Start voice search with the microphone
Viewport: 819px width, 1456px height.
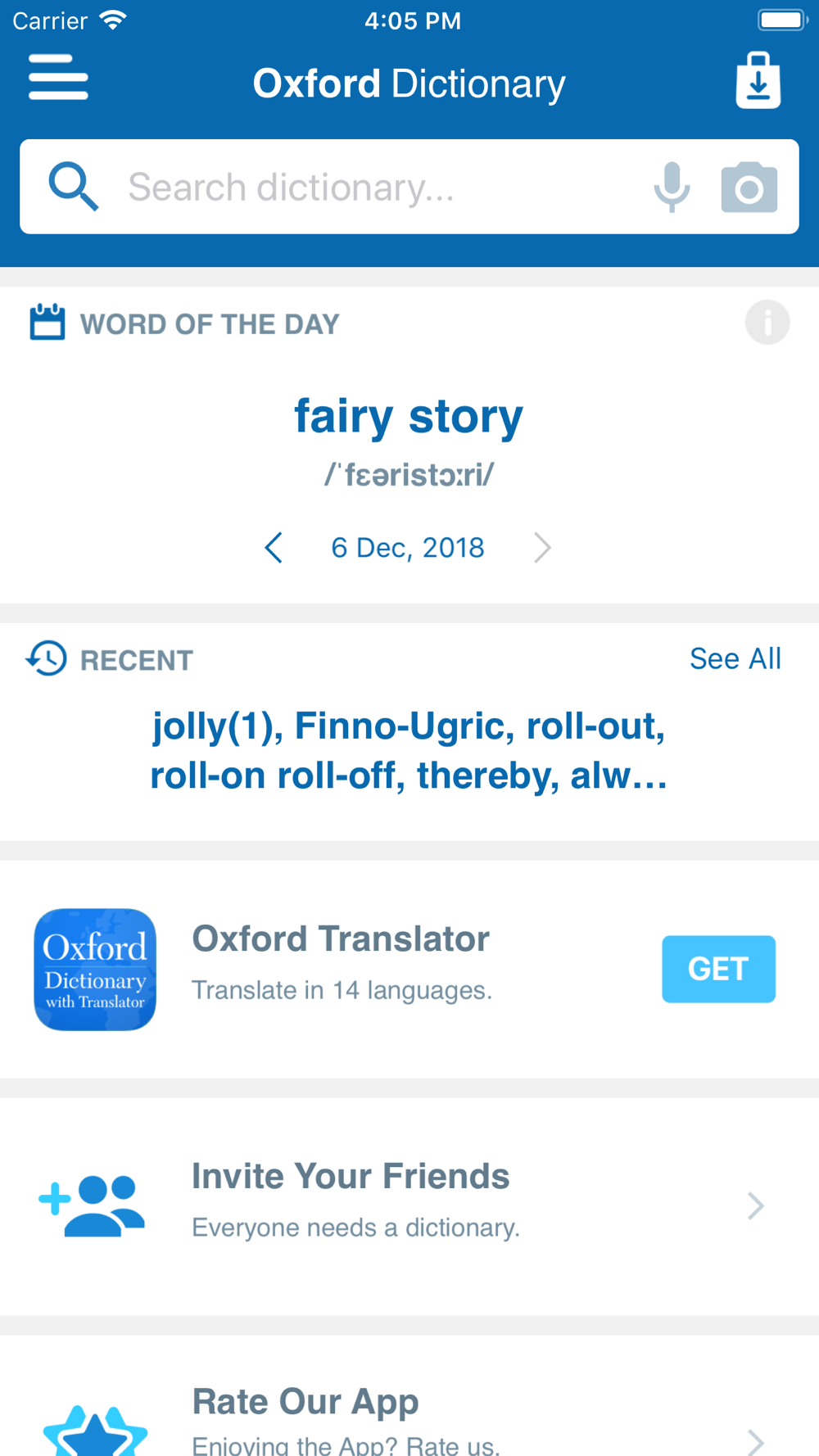[x=672, y=187]
